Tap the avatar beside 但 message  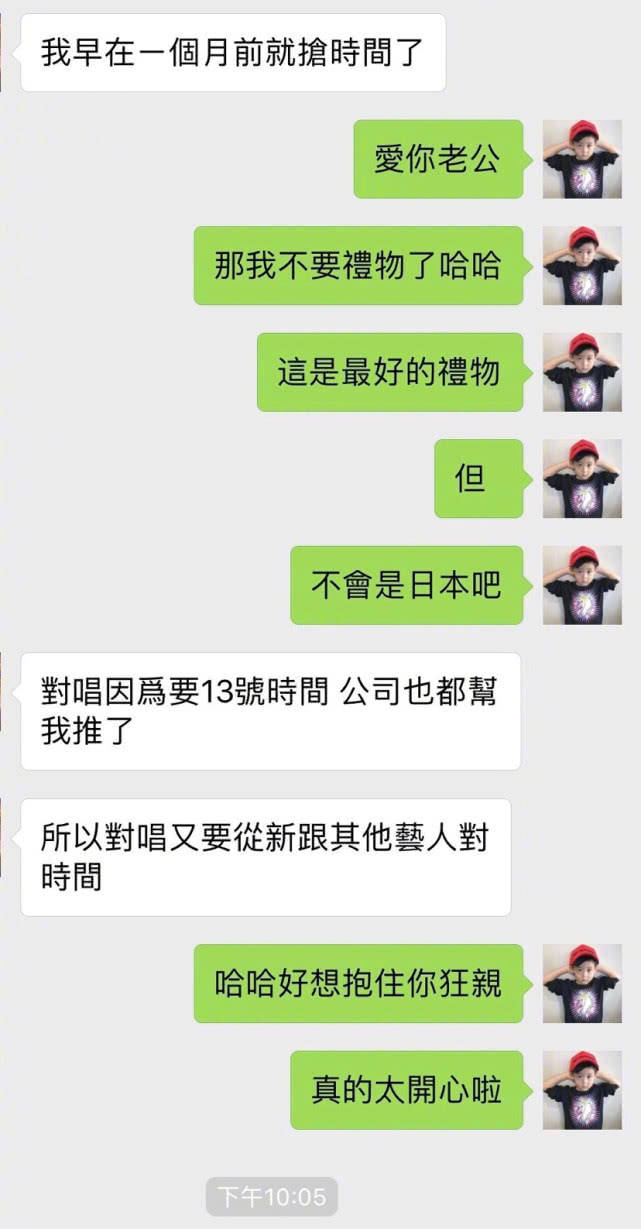582,478
